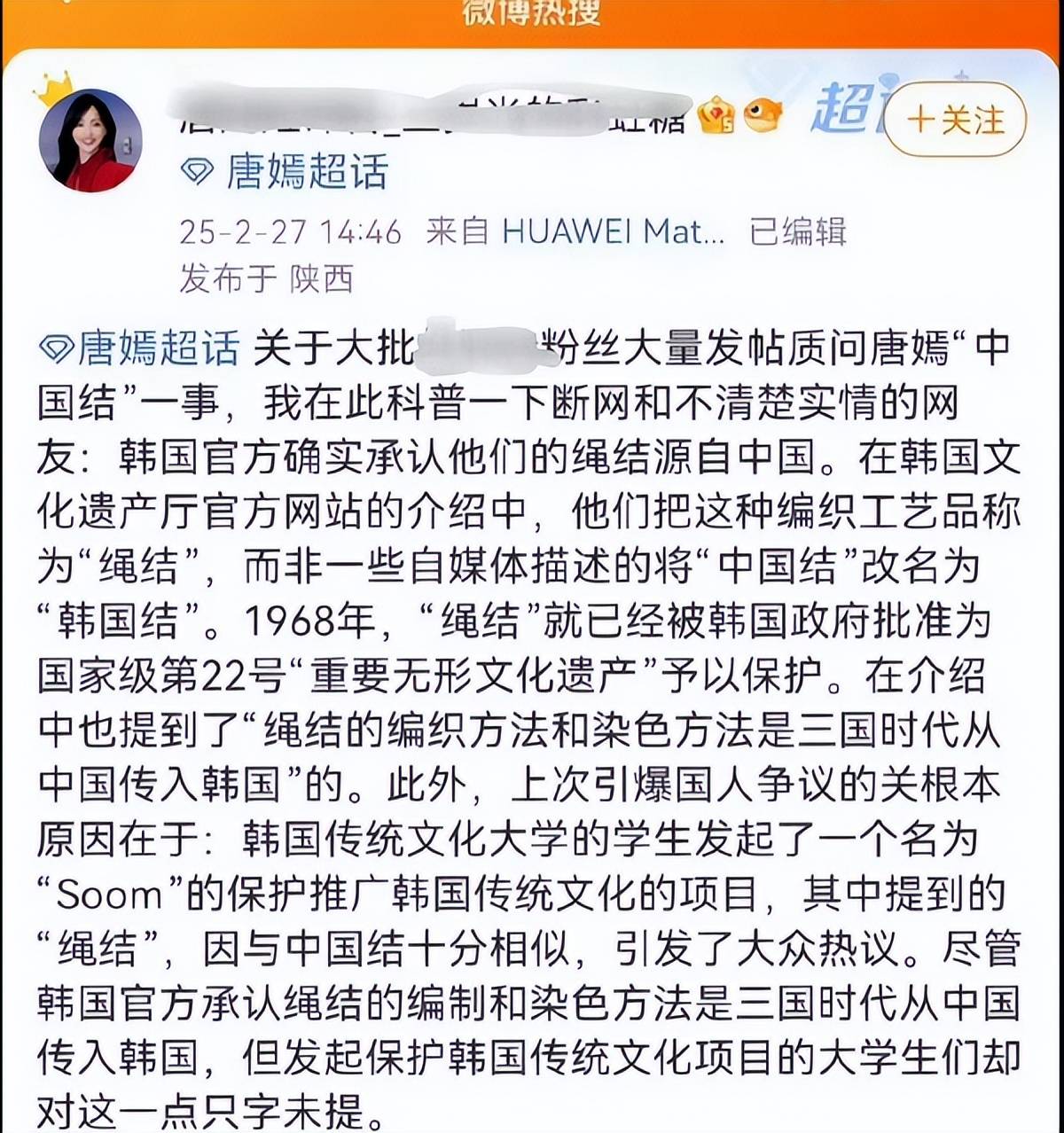Follow this poster with the 关注 button
Image resolution: width=1064 pixels, height=1133 pixels.
pyautogui.click(x=956, y=121)
